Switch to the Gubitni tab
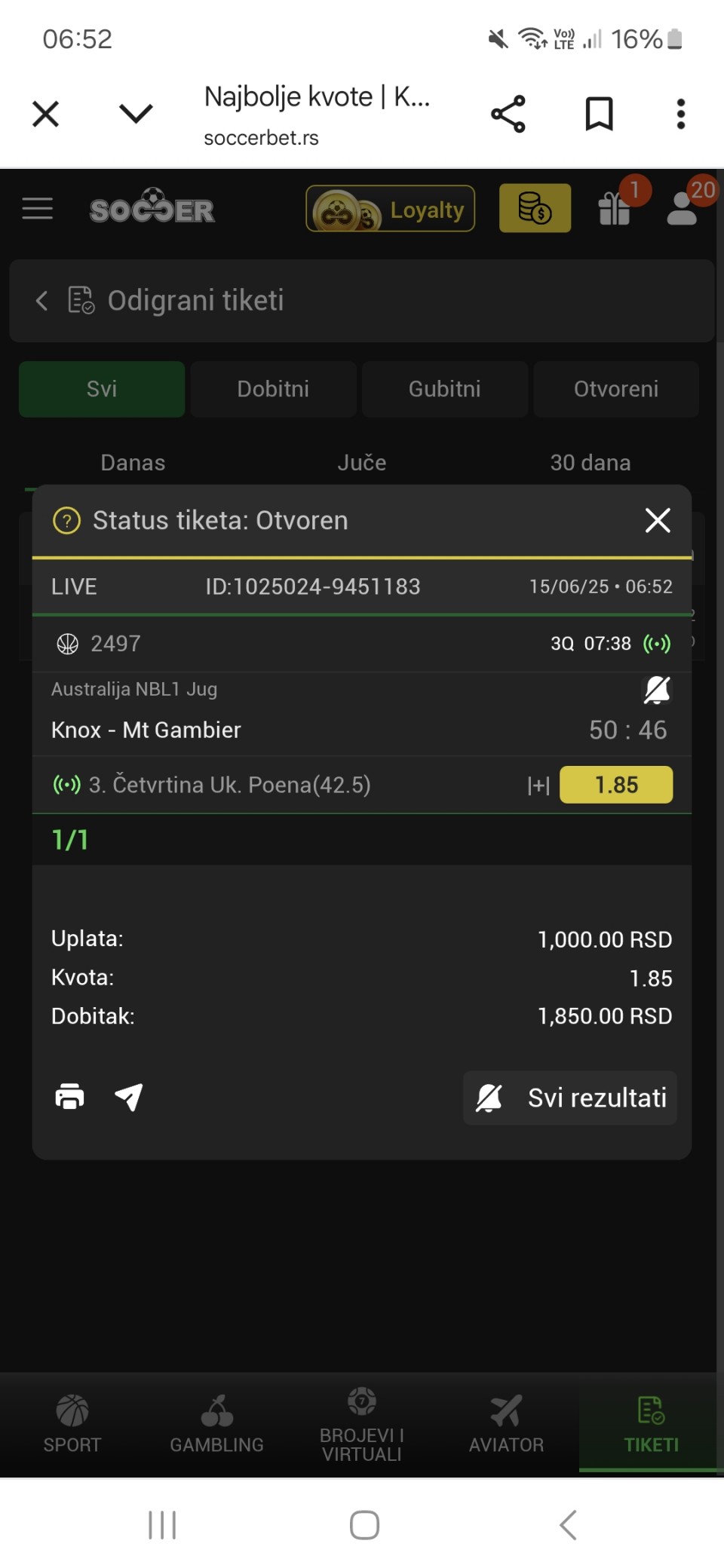 [445, 389]
